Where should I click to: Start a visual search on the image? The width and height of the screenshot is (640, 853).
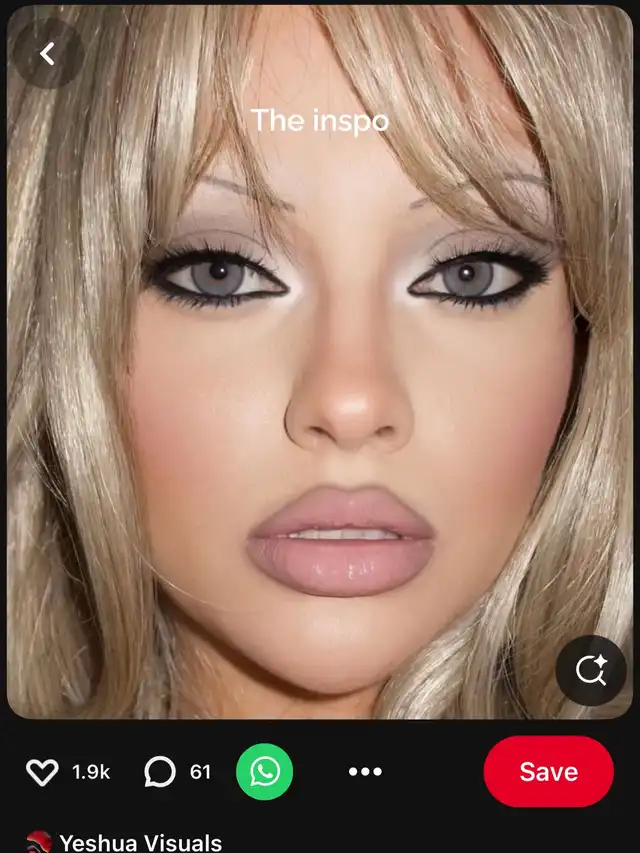[591, 670]
